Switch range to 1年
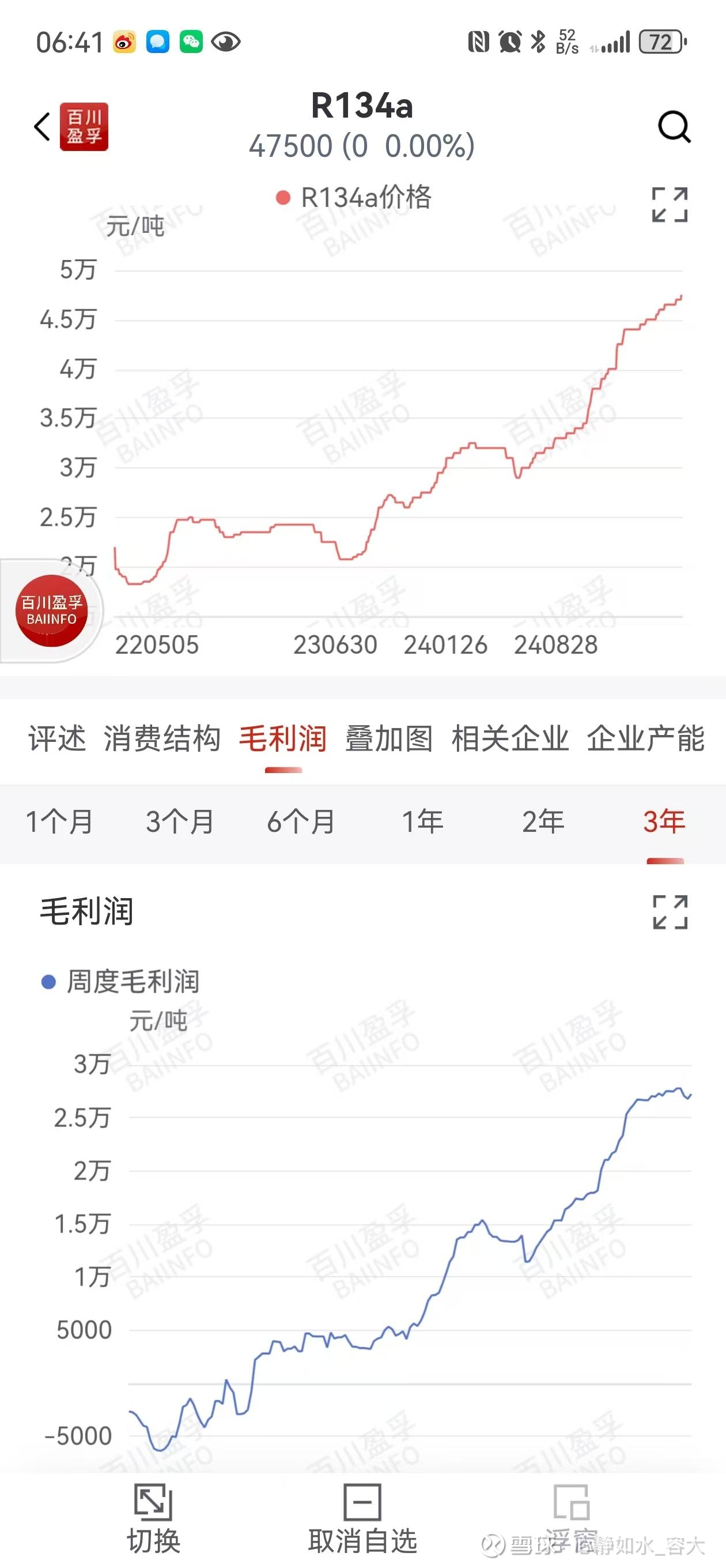This screenshot has height=1568, width=726. [422, 821]
